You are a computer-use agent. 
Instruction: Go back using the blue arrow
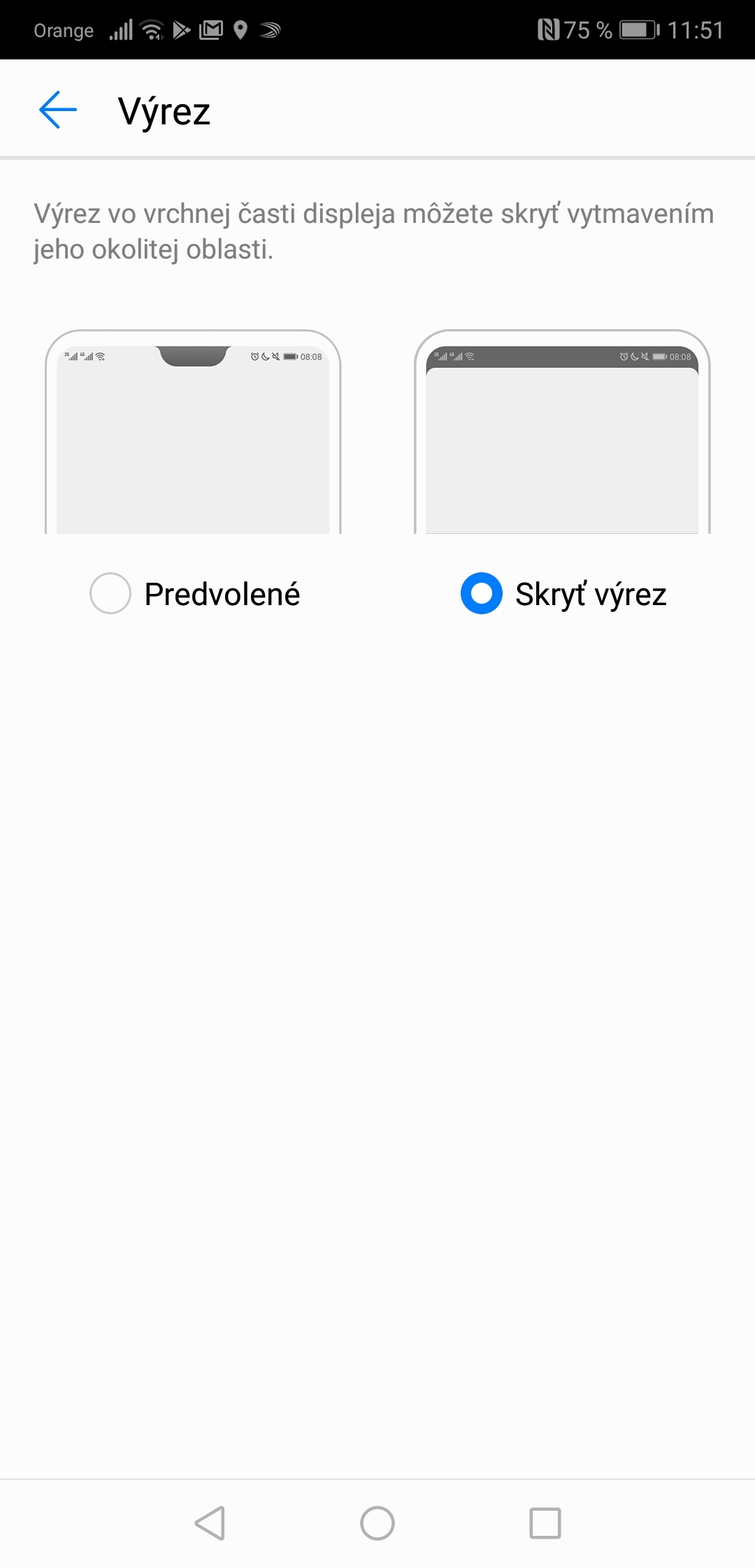(58, 110)
